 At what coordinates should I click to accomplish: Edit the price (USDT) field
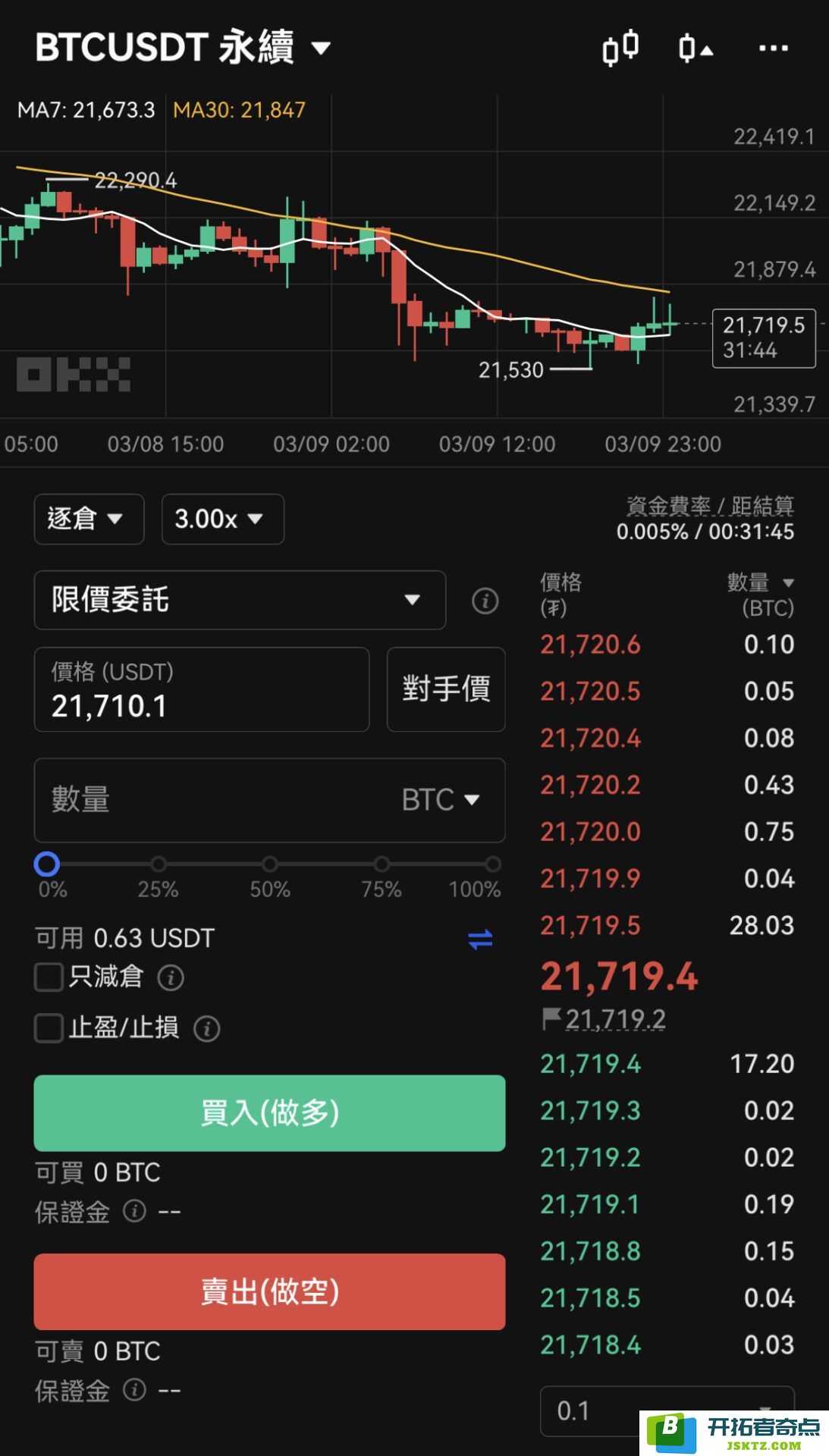coord(202,689)
